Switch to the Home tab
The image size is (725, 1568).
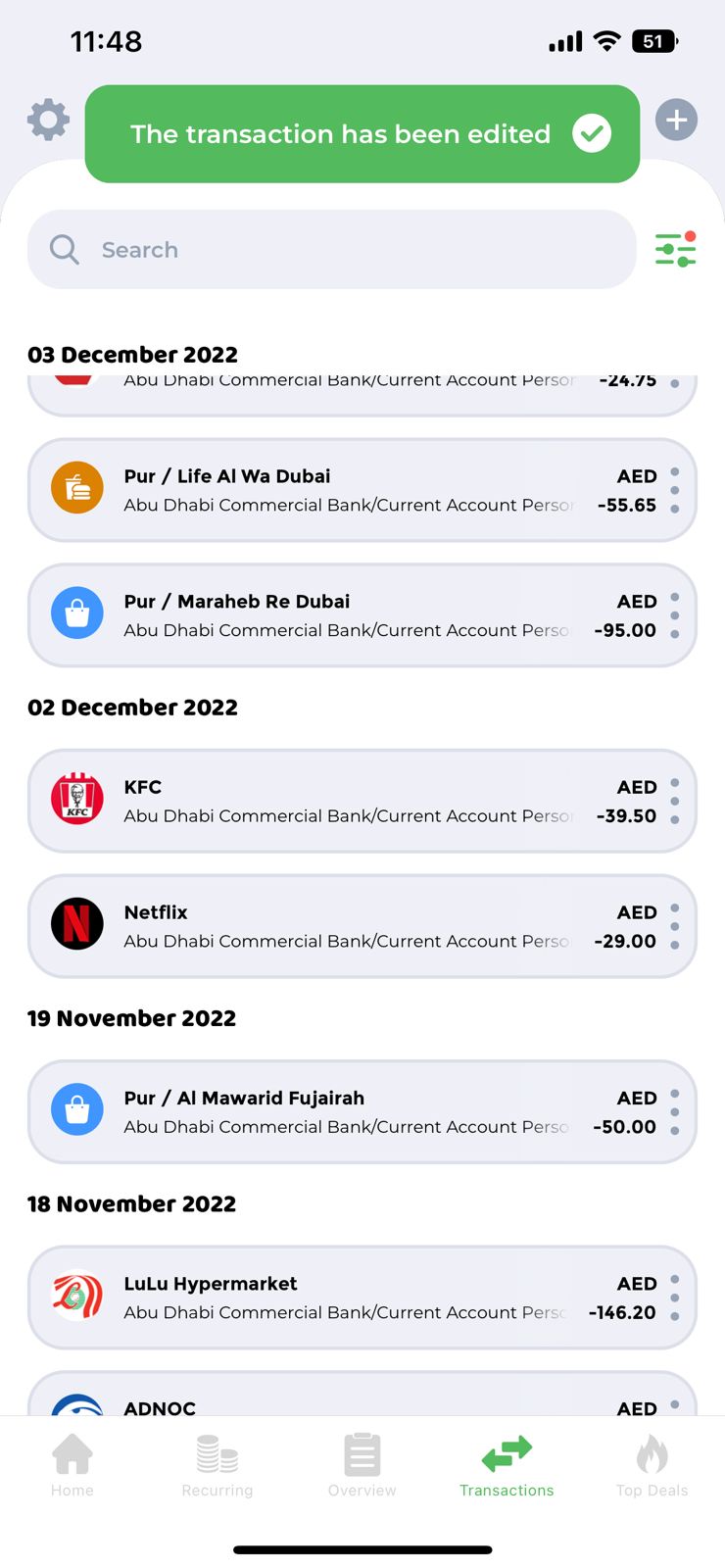coord(72,1465)
